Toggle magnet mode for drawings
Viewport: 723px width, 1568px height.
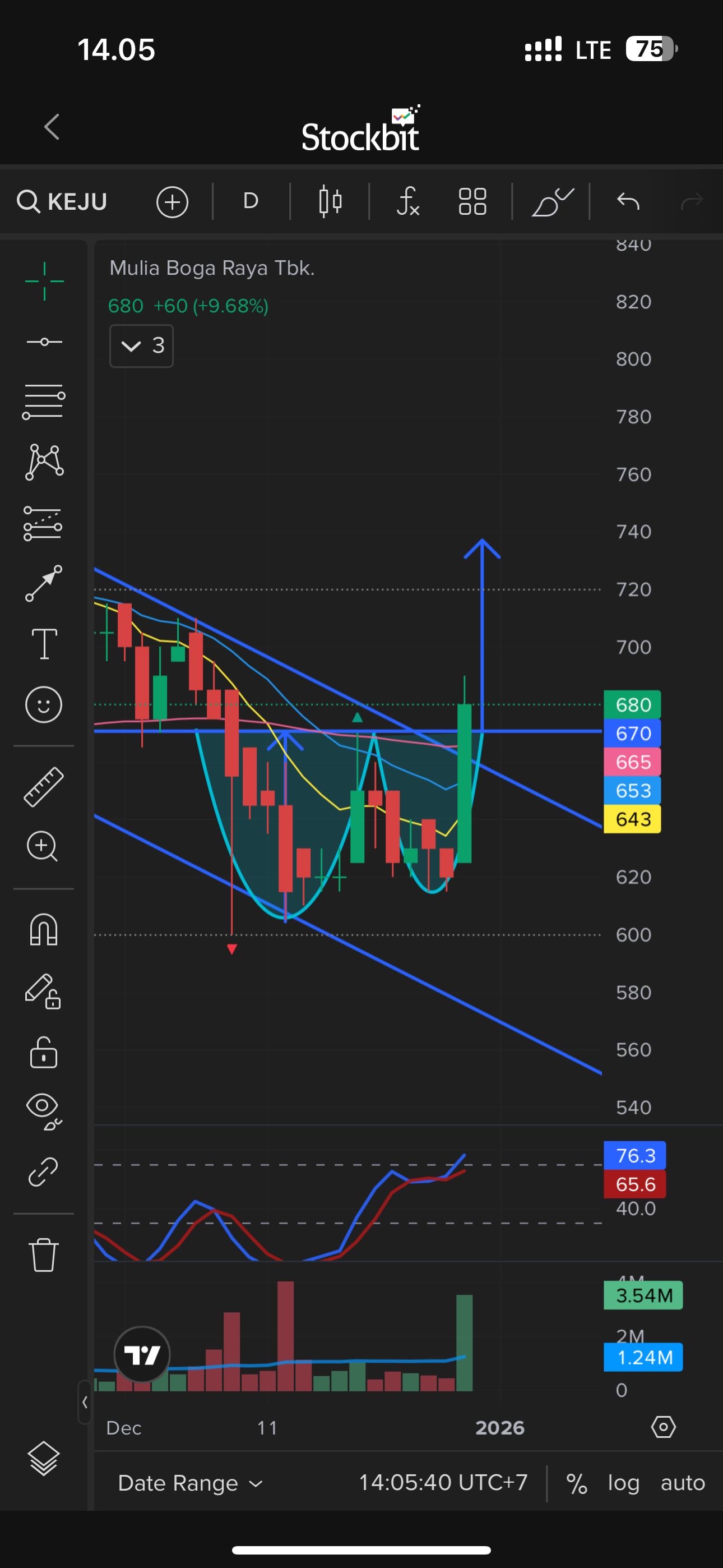click(44, 930)
